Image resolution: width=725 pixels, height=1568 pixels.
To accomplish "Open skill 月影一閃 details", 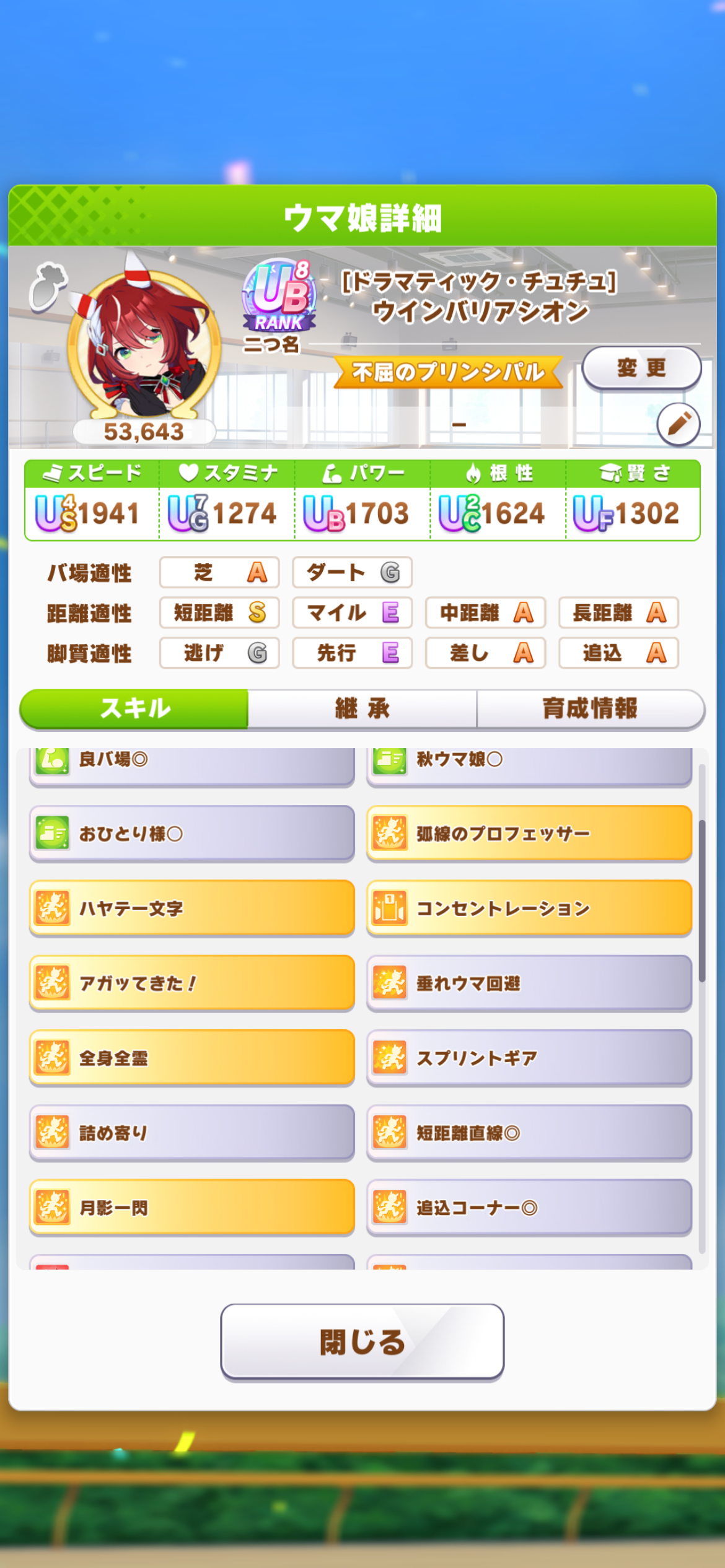I will [x=191, y=1208].
